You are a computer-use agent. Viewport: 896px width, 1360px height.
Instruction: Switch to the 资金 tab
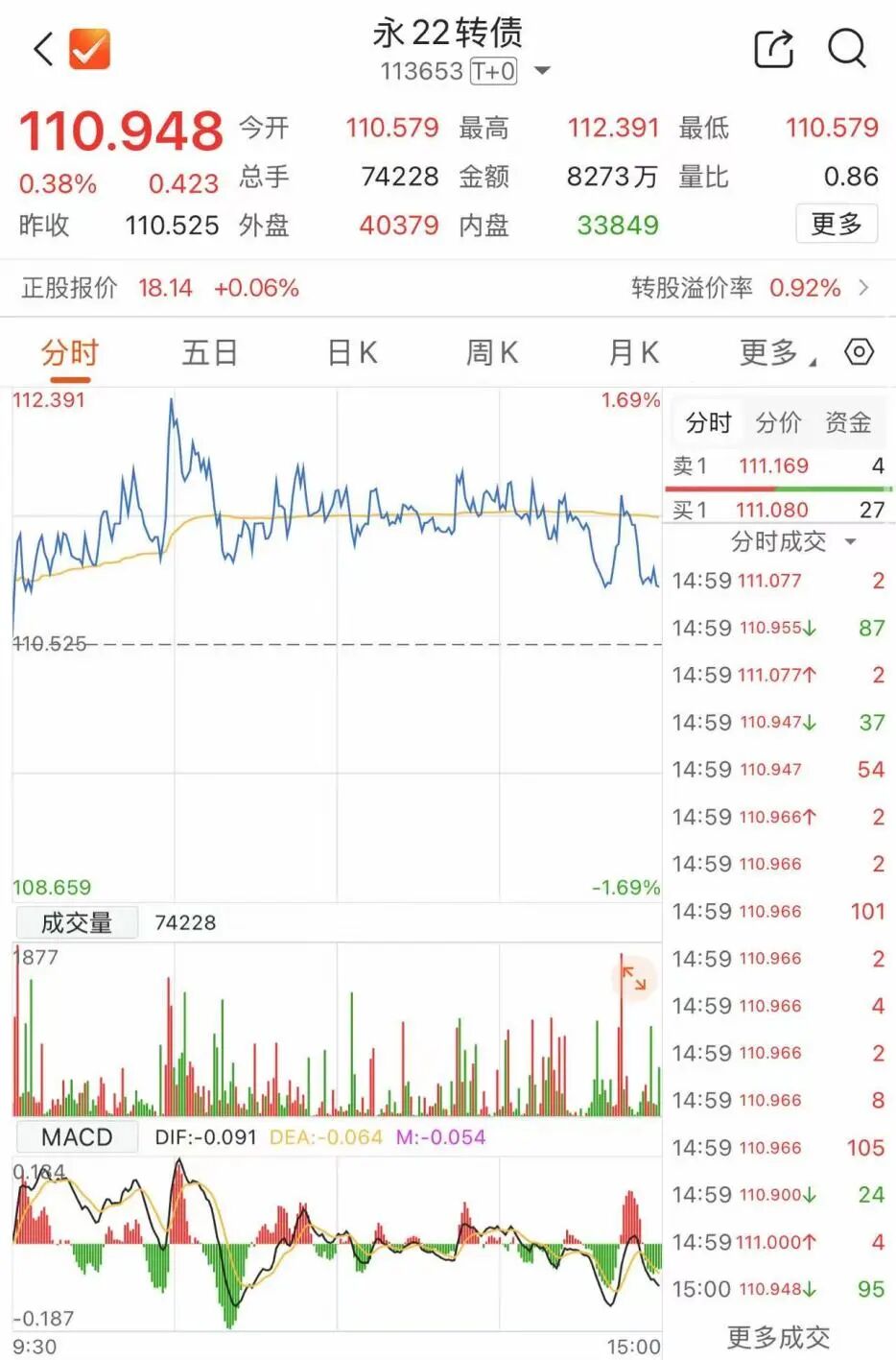pos(847,422)
